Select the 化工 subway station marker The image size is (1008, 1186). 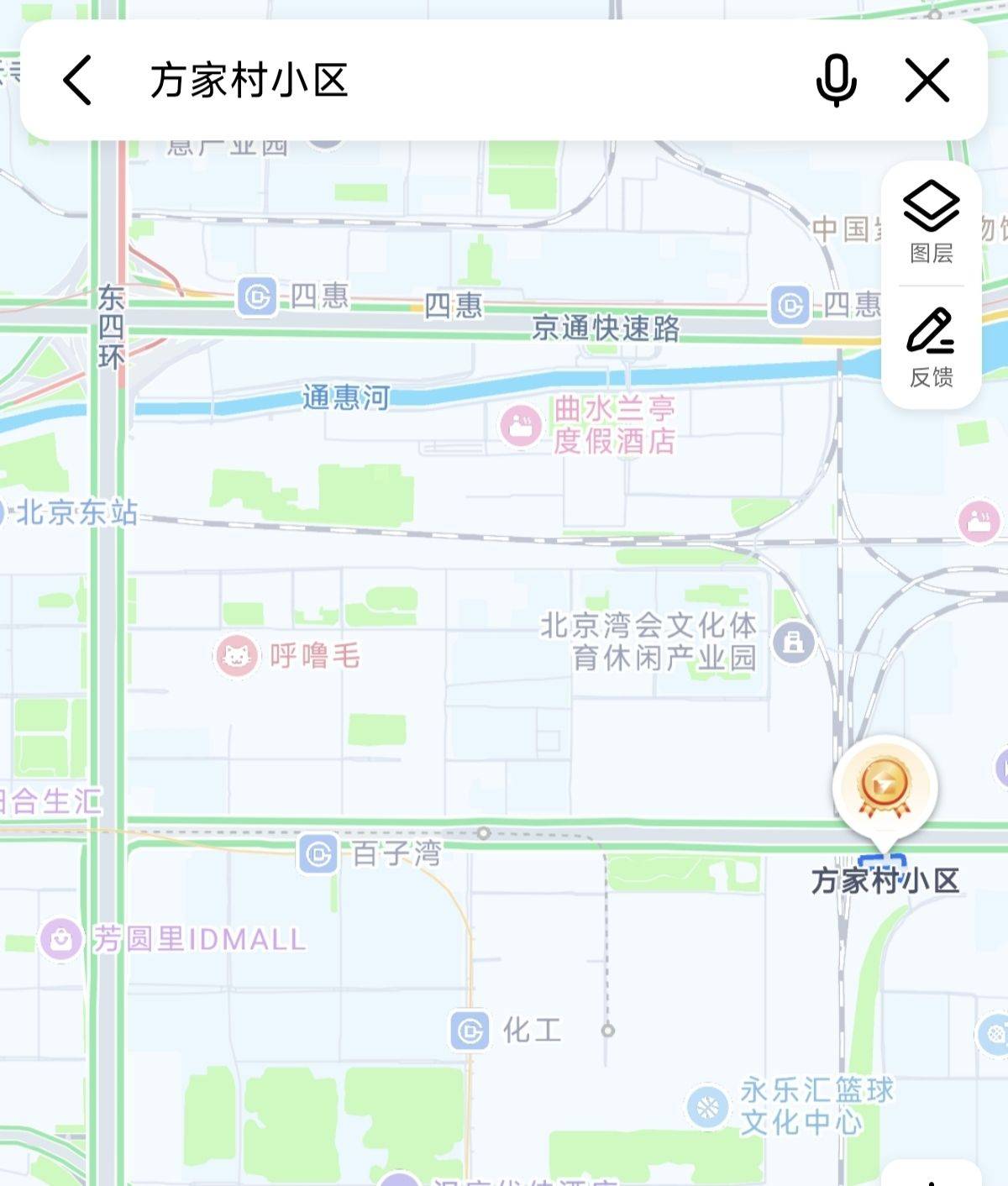(x=470, y=1030)
